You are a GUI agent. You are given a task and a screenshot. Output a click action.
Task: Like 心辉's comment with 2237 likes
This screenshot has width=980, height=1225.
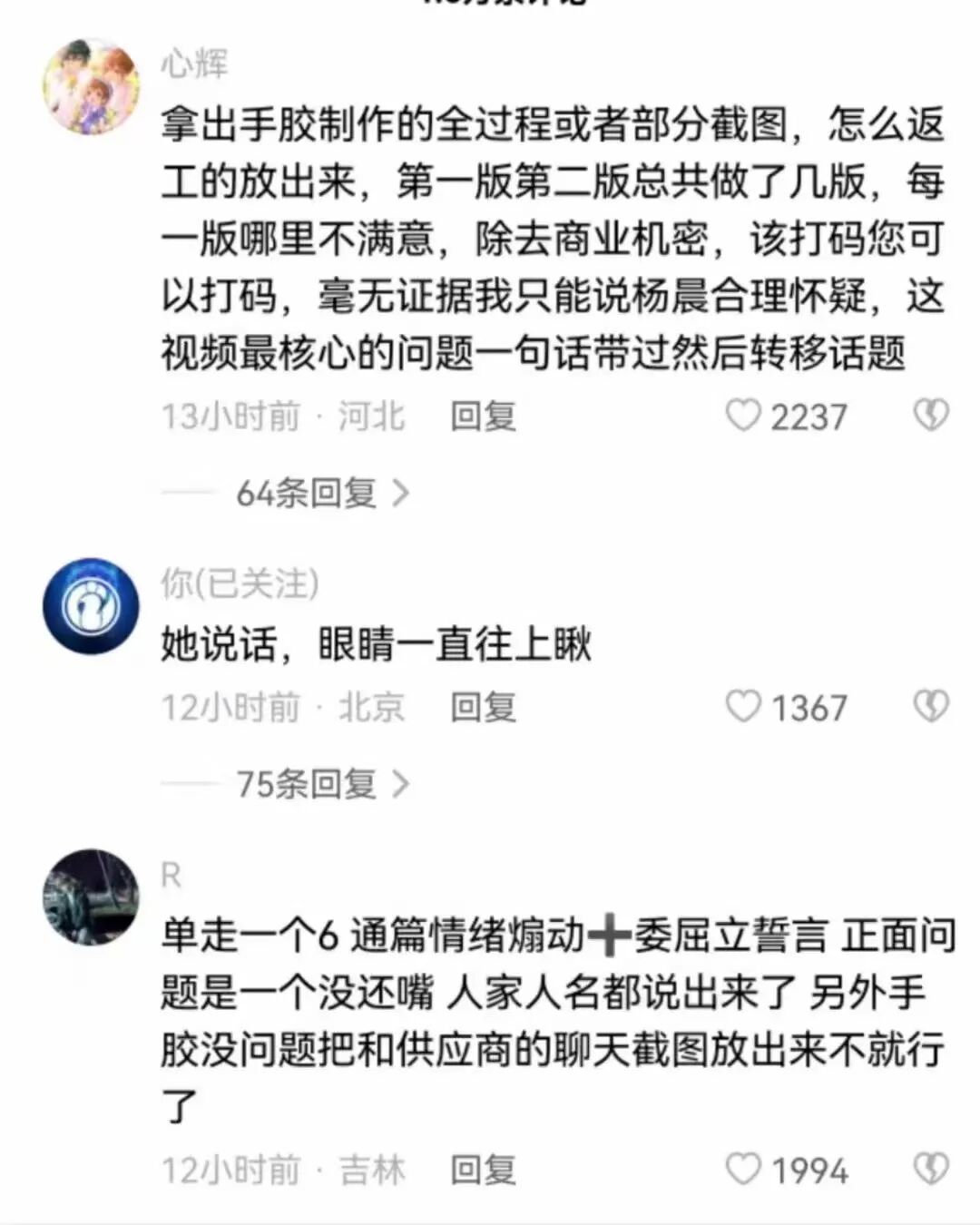(744, 416)
